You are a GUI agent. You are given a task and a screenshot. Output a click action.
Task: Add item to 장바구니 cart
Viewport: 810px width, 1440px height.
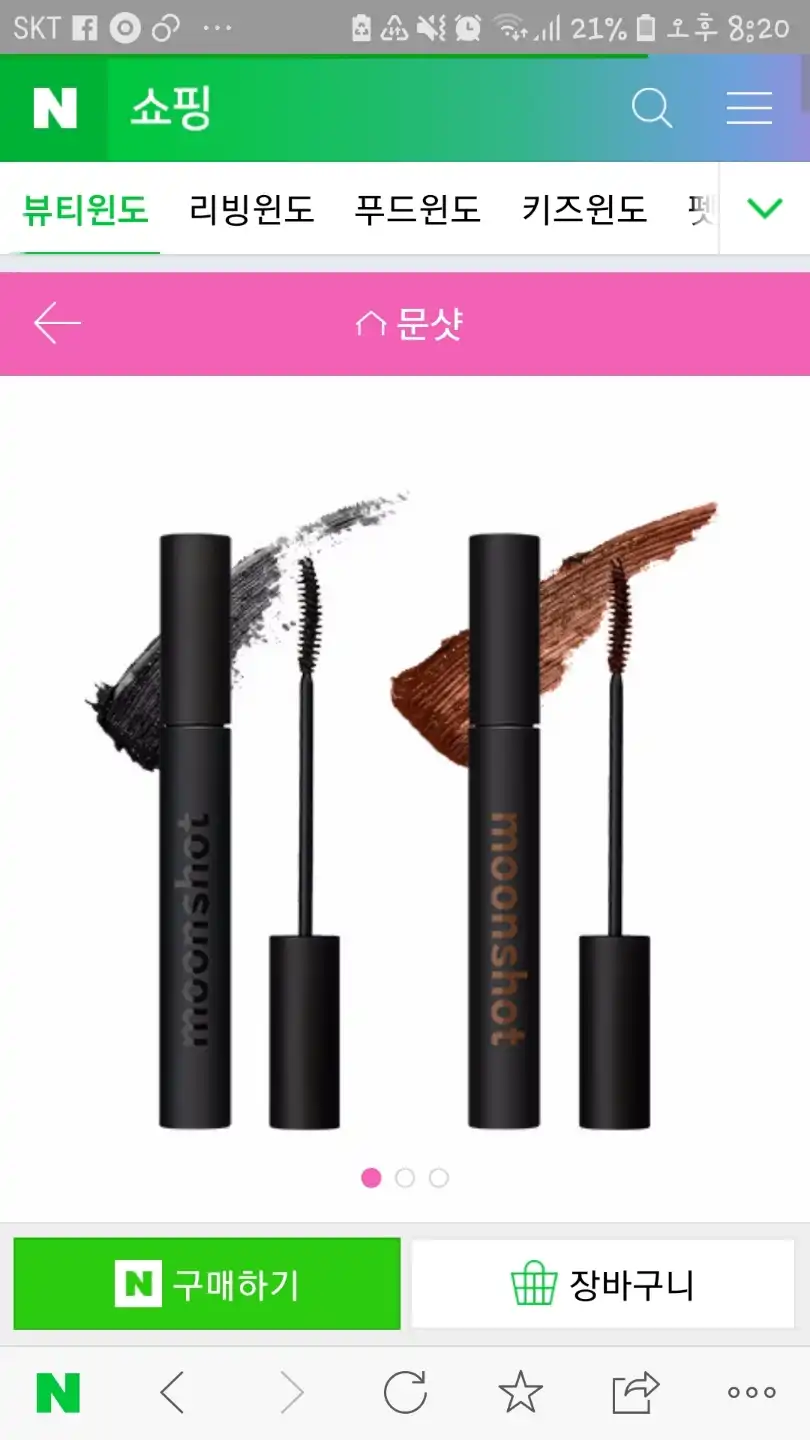[603, 1284]
